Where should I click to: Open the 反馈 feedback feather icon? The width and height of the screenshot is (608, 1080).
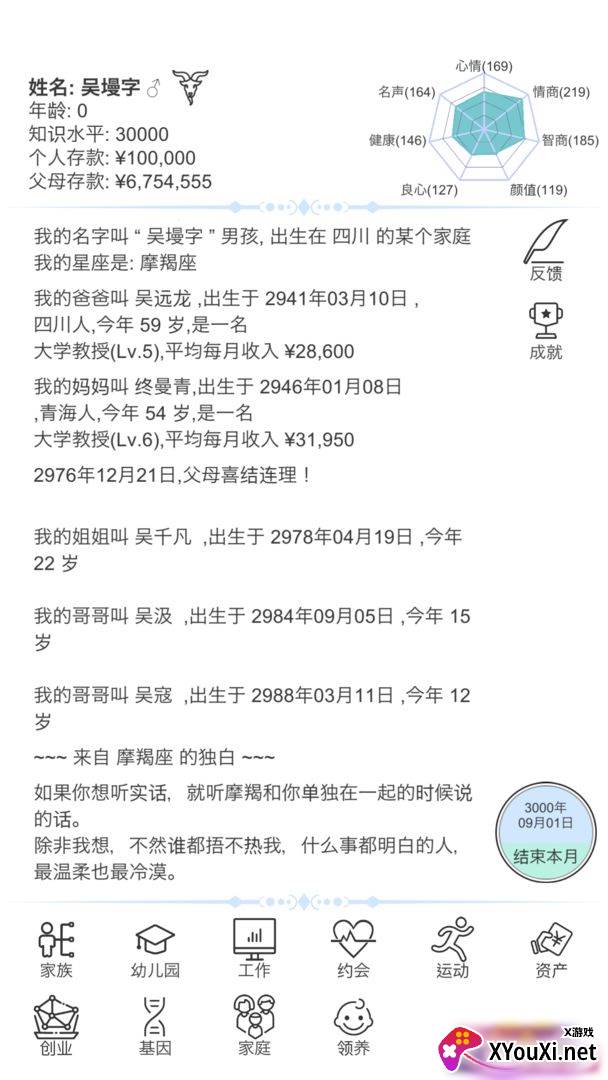tap(546, 251)
